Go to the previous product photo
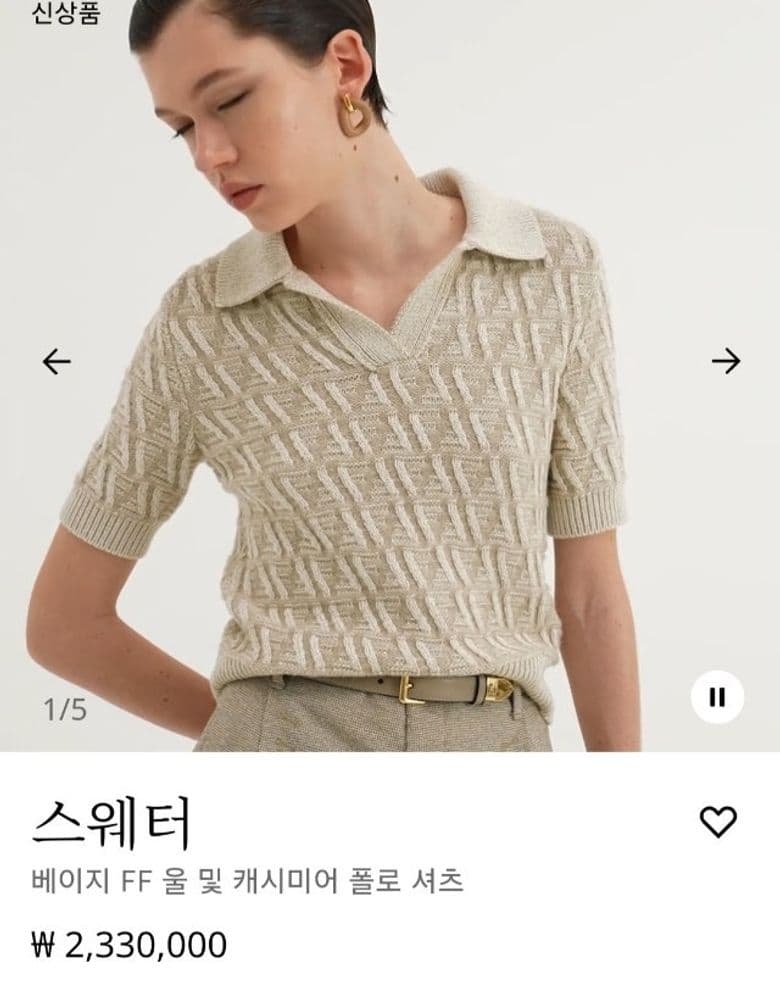The height and width of the screenshot is (1000, 780). 57,361
